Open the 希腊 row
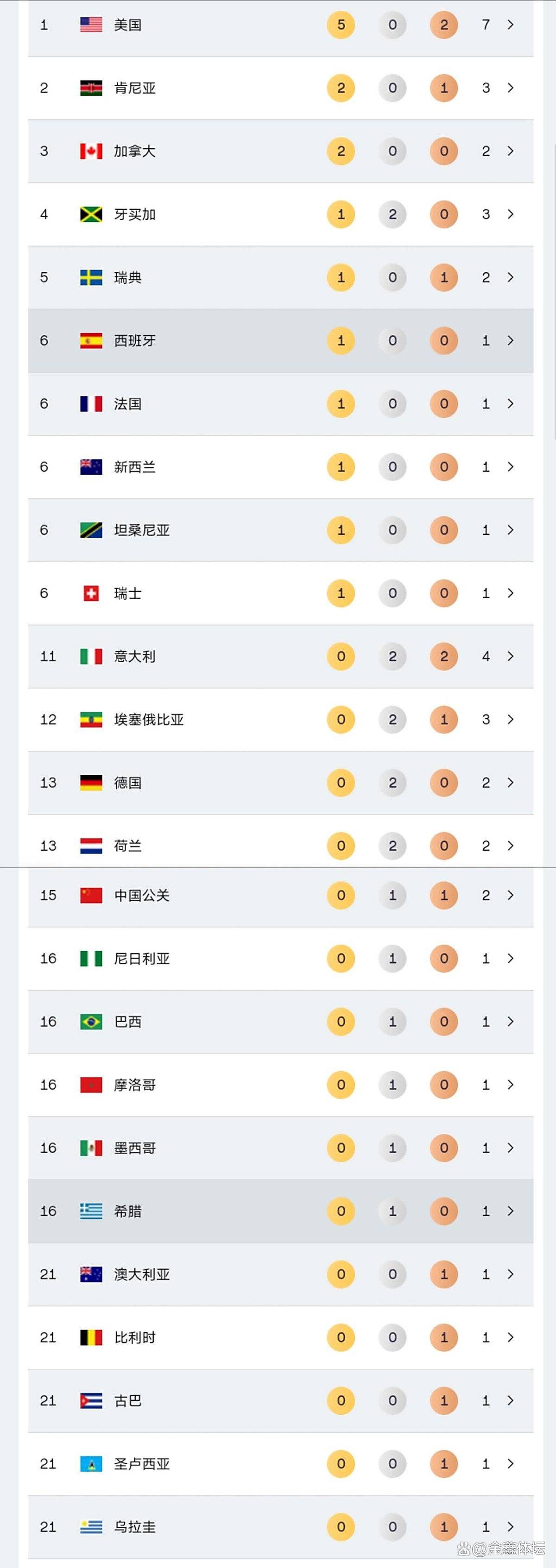The height and width of the screenshot is (1568, 556). pos(280,1211)
